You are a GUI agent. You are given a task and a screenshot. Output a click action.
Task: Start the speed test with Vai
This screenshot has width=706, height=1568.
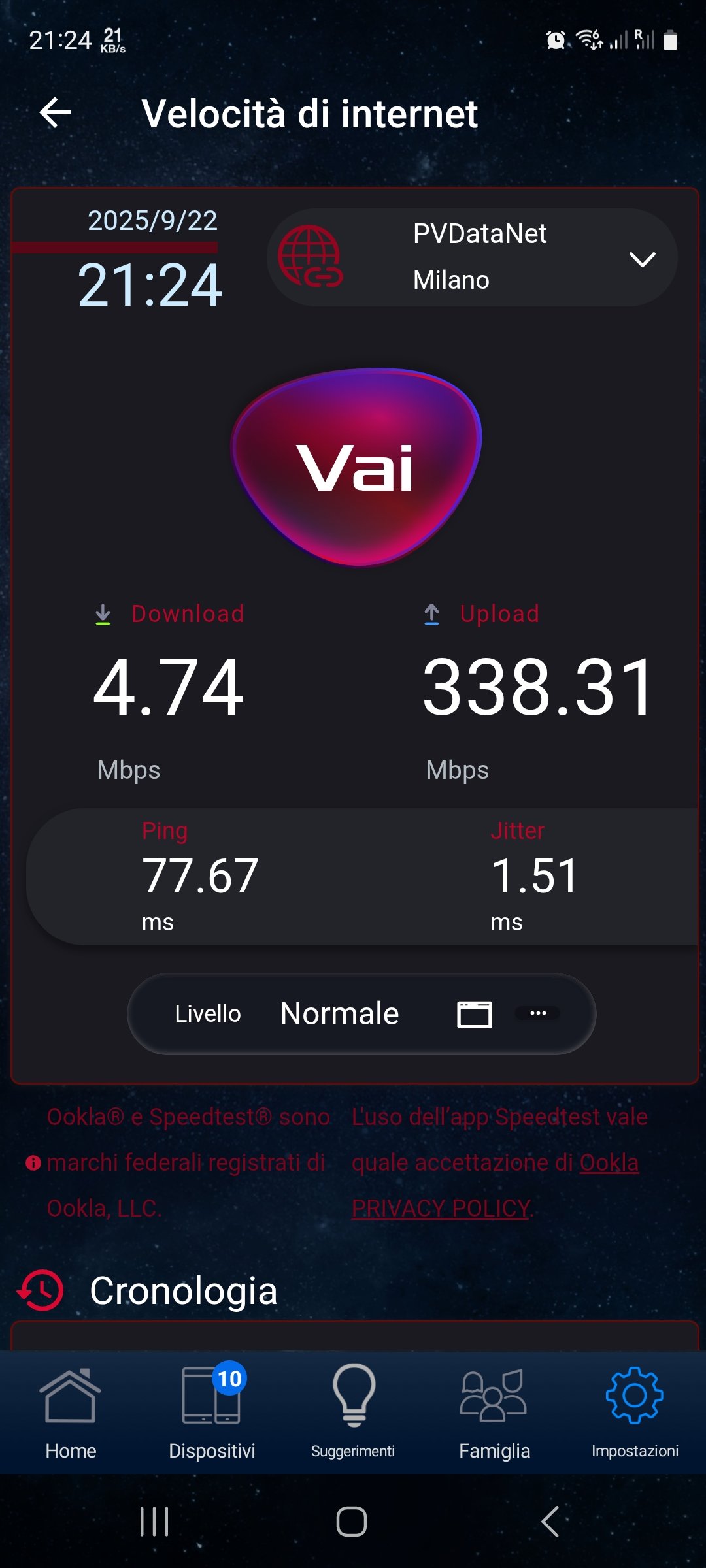pyautogui.click(x=356, y=466)
